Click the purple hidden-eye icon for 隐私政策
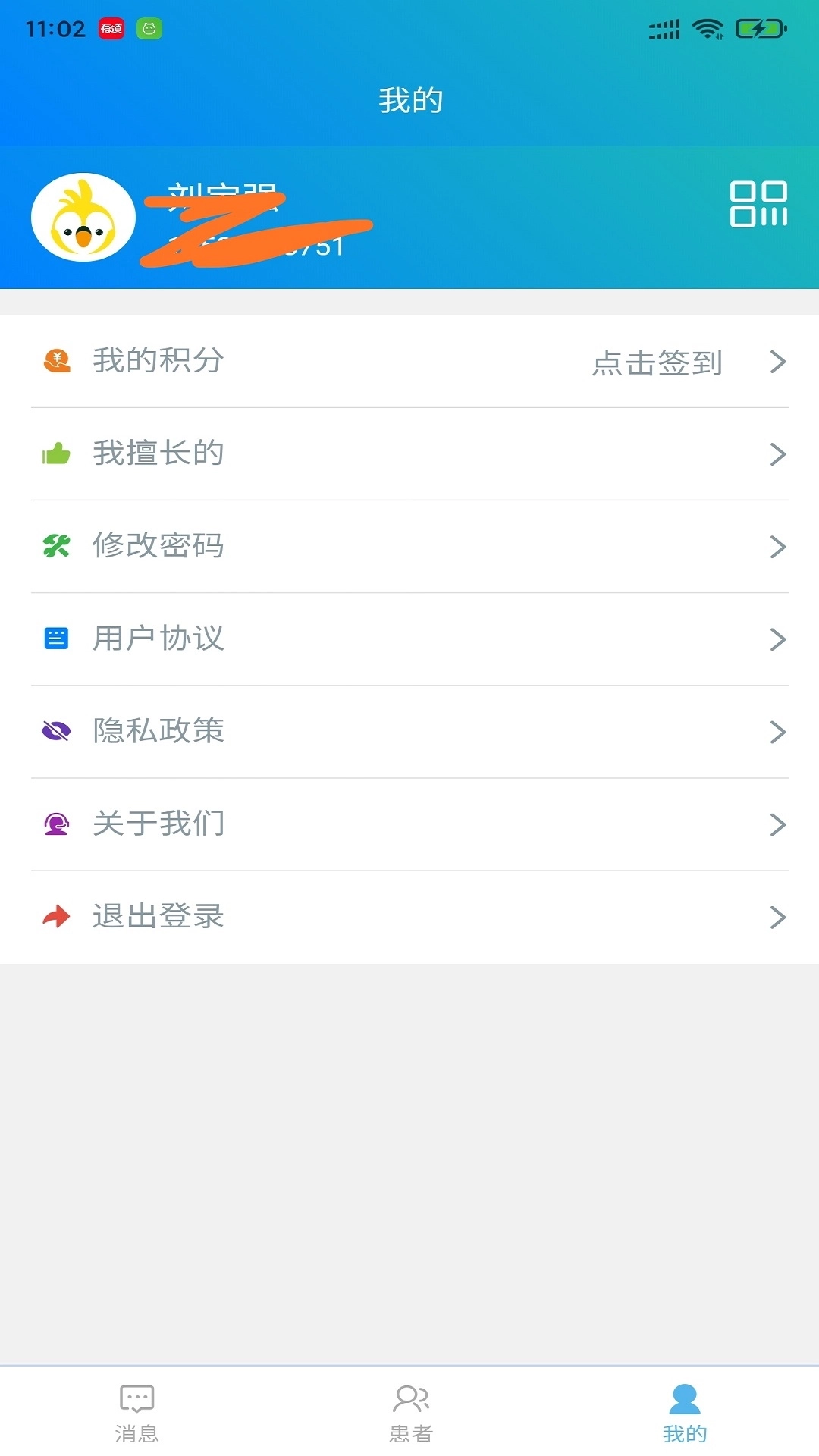The height and width of the screenshot is (1456, 819). click(57, 731)
